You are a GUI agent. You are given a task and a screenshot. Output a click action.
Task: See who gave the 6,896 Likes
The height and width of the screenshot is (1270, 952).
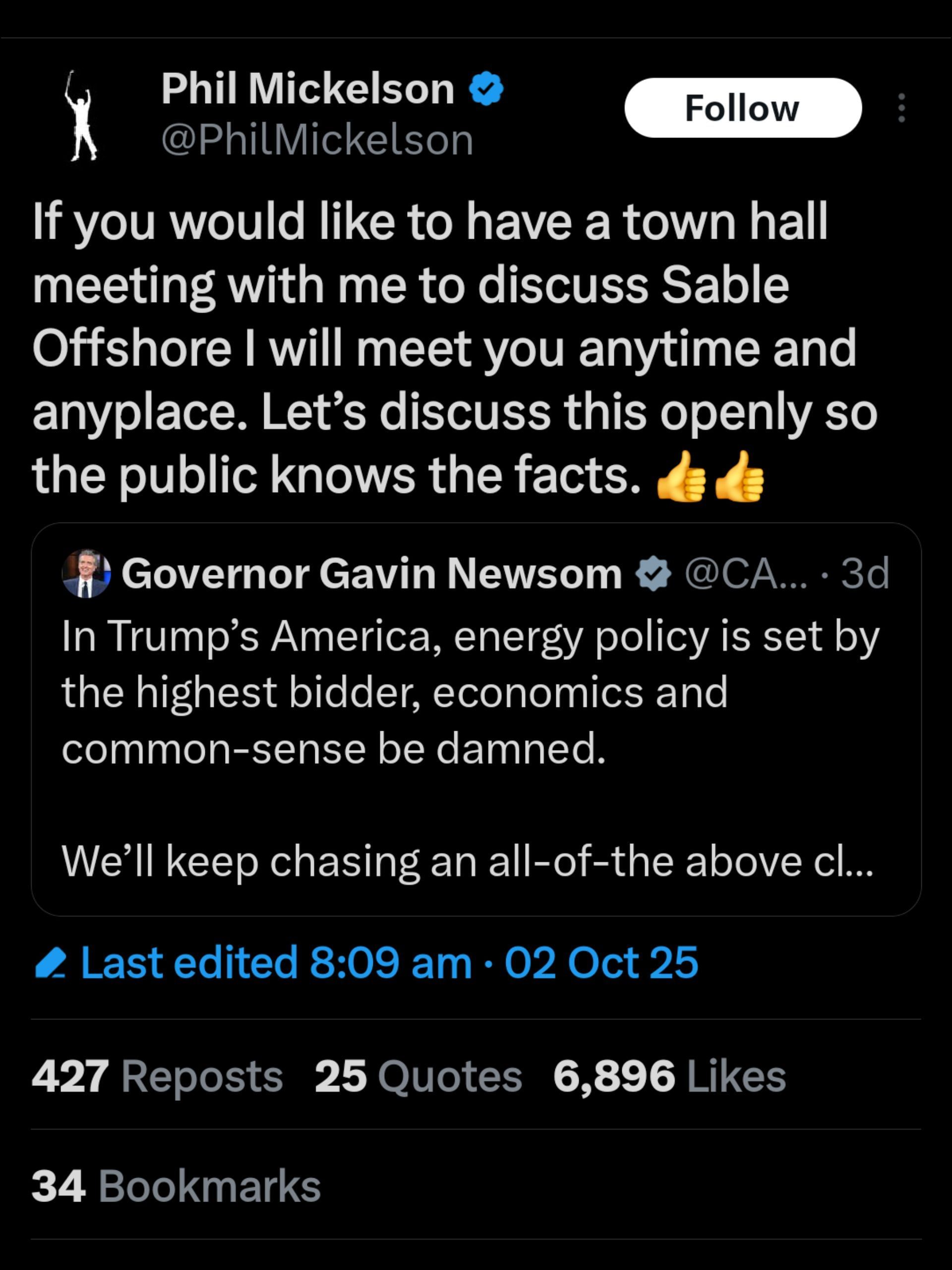[669, 1077]
